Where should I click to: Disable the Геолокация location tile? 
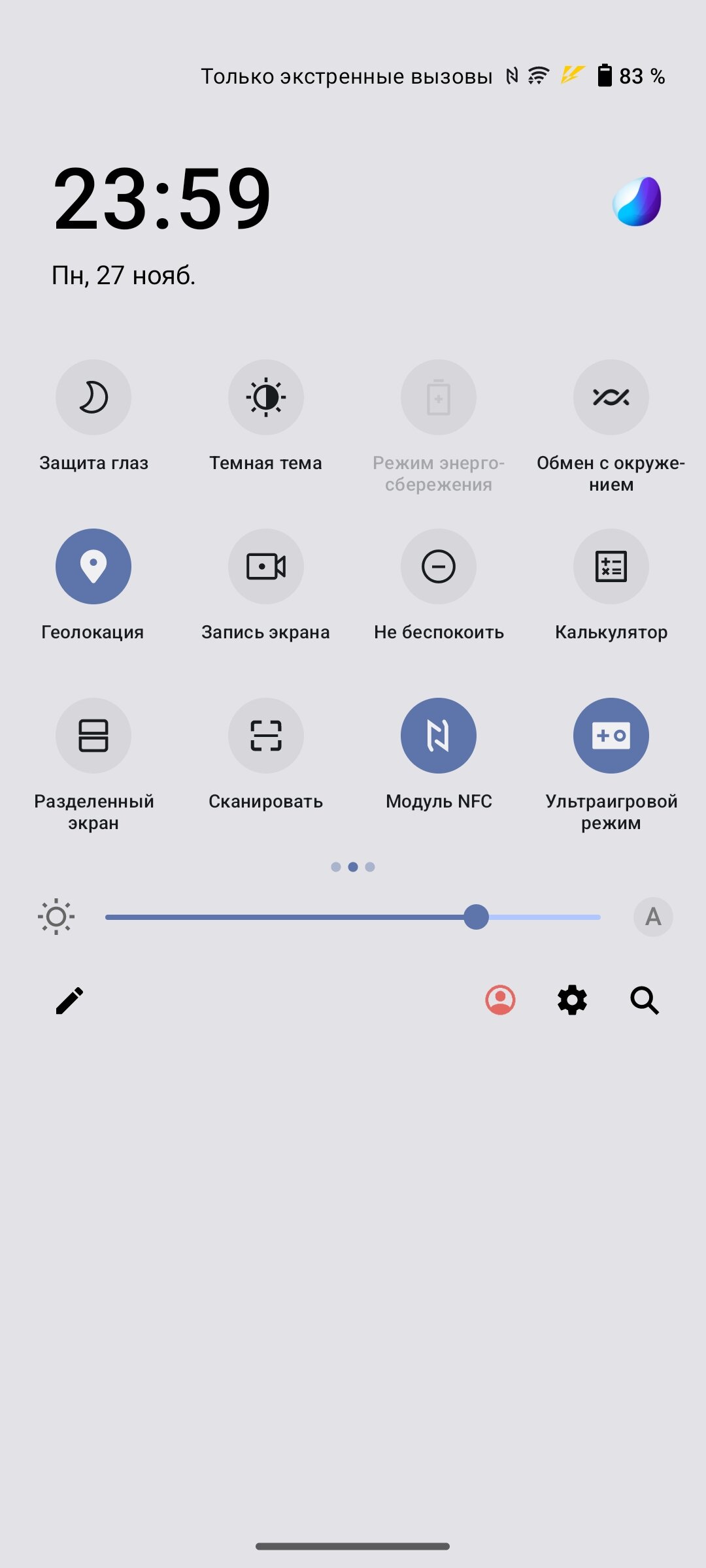pyautogui.click(x=93, y=566)
